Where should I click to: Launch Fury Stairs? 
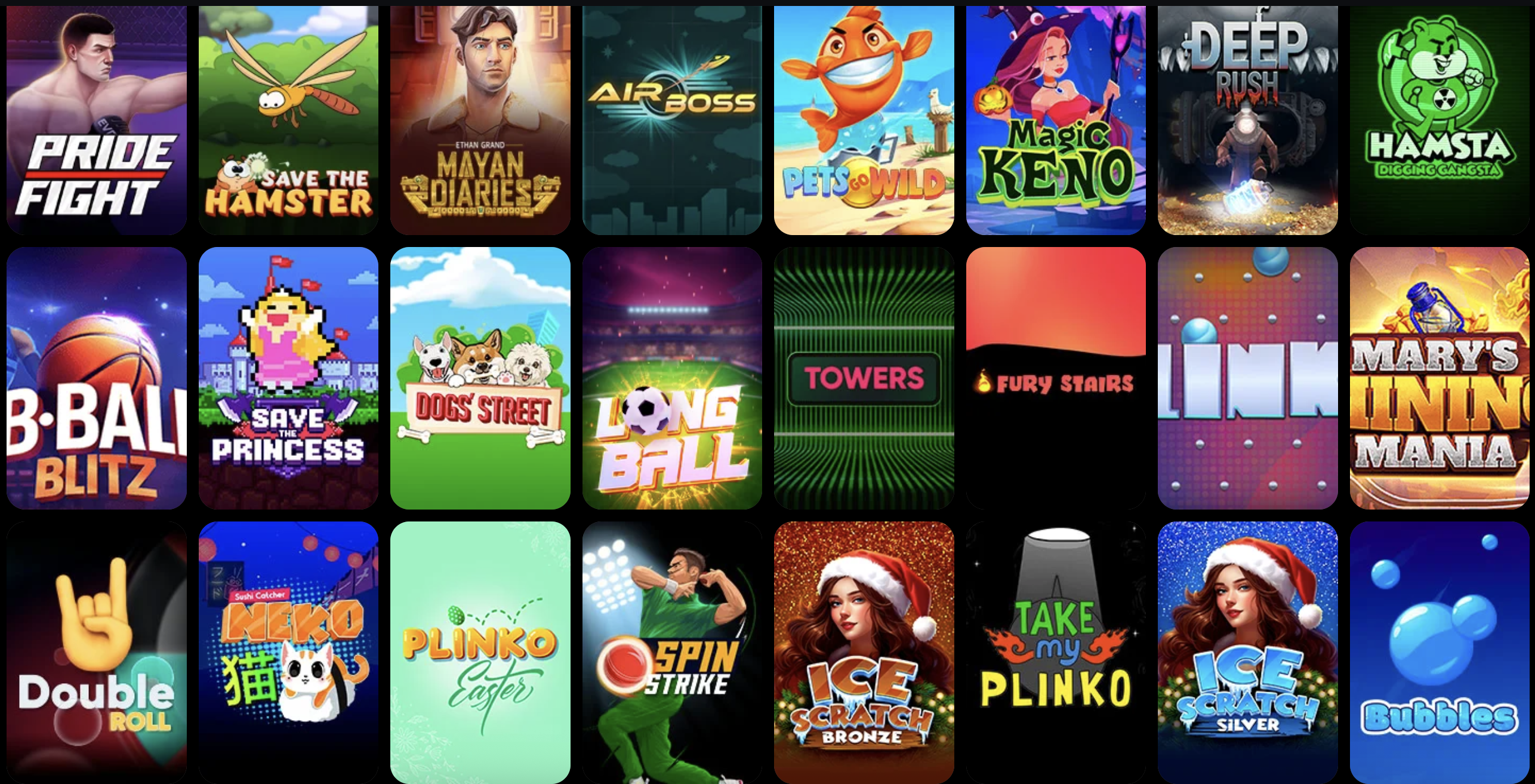[x=1056, y=378]
